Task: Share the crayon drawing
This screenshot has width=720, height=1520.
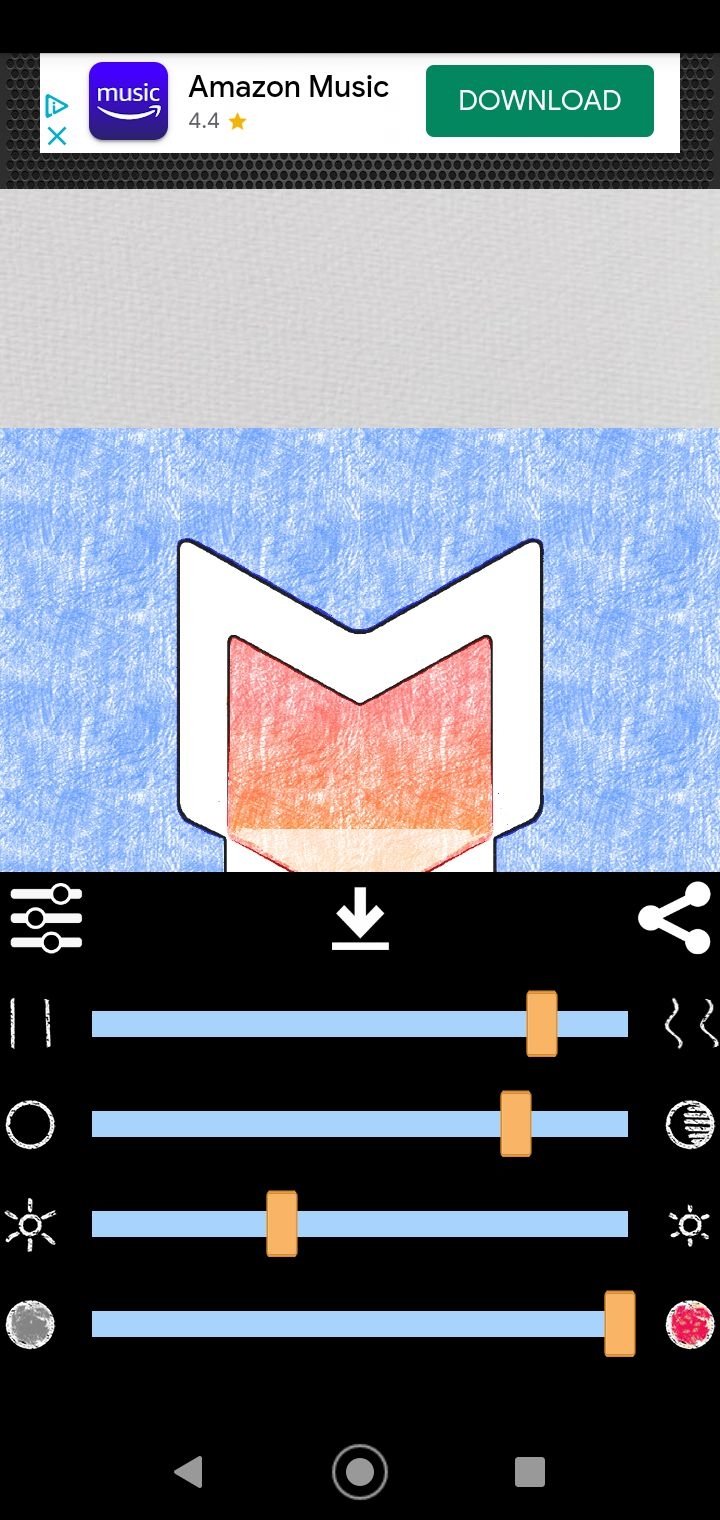Action: [675, 917]
